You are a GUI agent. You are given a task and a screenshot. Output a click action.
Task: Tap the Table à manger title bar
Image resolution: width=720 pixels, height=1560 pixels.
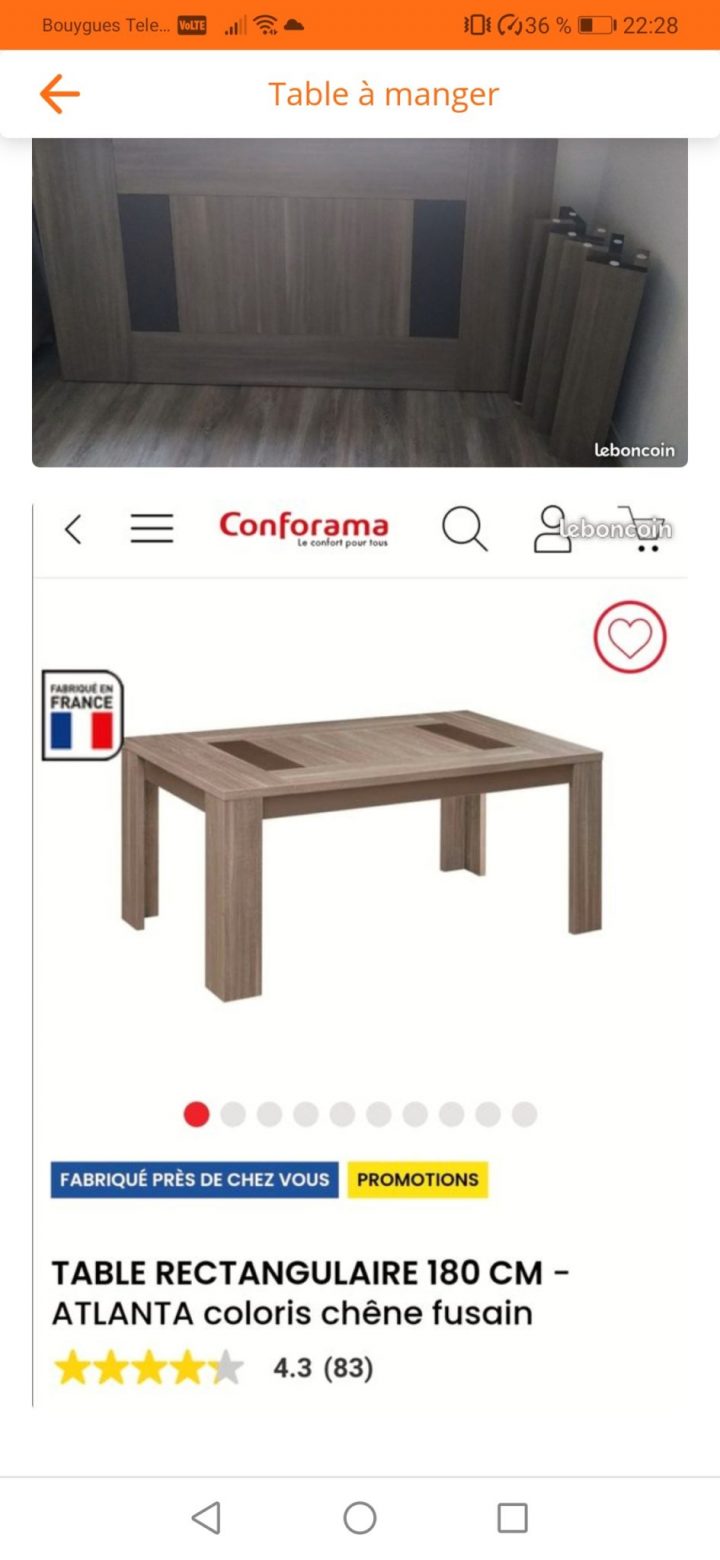[x=383, y=93]
